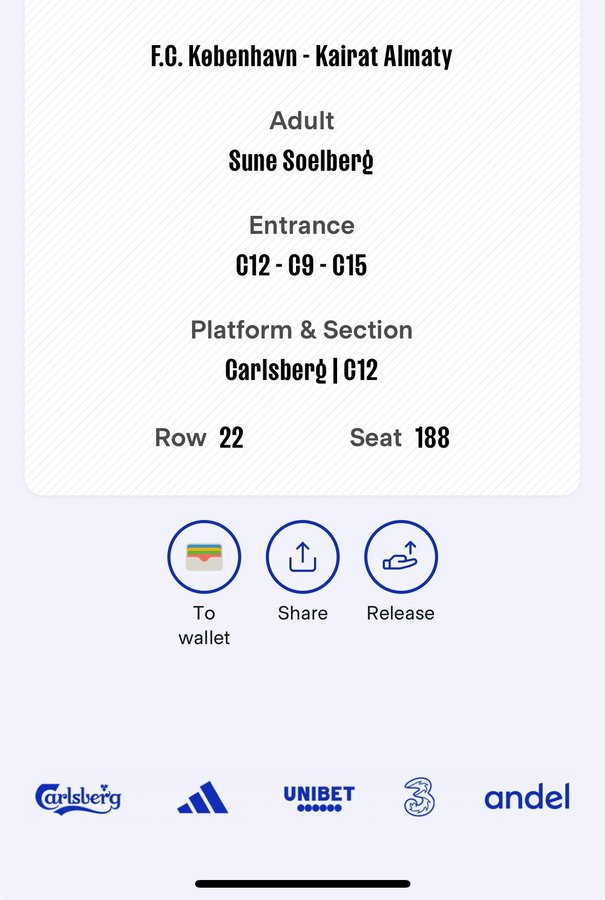The image size is (605, 900).
Task: Share this match ticket
Action: pos(302,558)
